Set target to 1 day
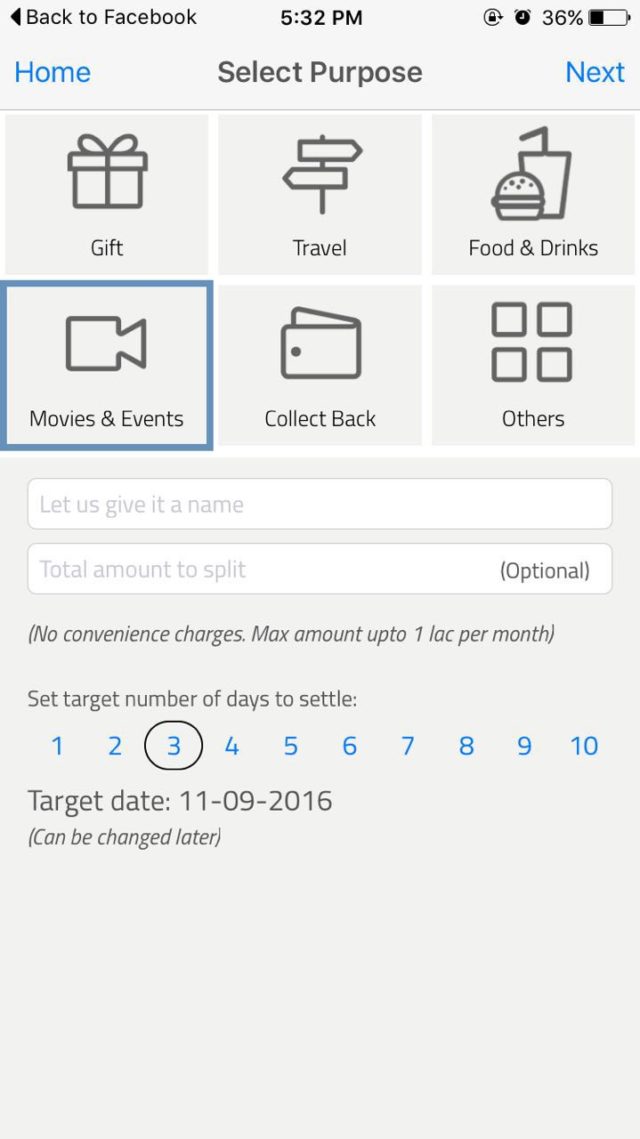Image resolution: width=640 pixels, height=1139 pixels. (x=57, y=746)
